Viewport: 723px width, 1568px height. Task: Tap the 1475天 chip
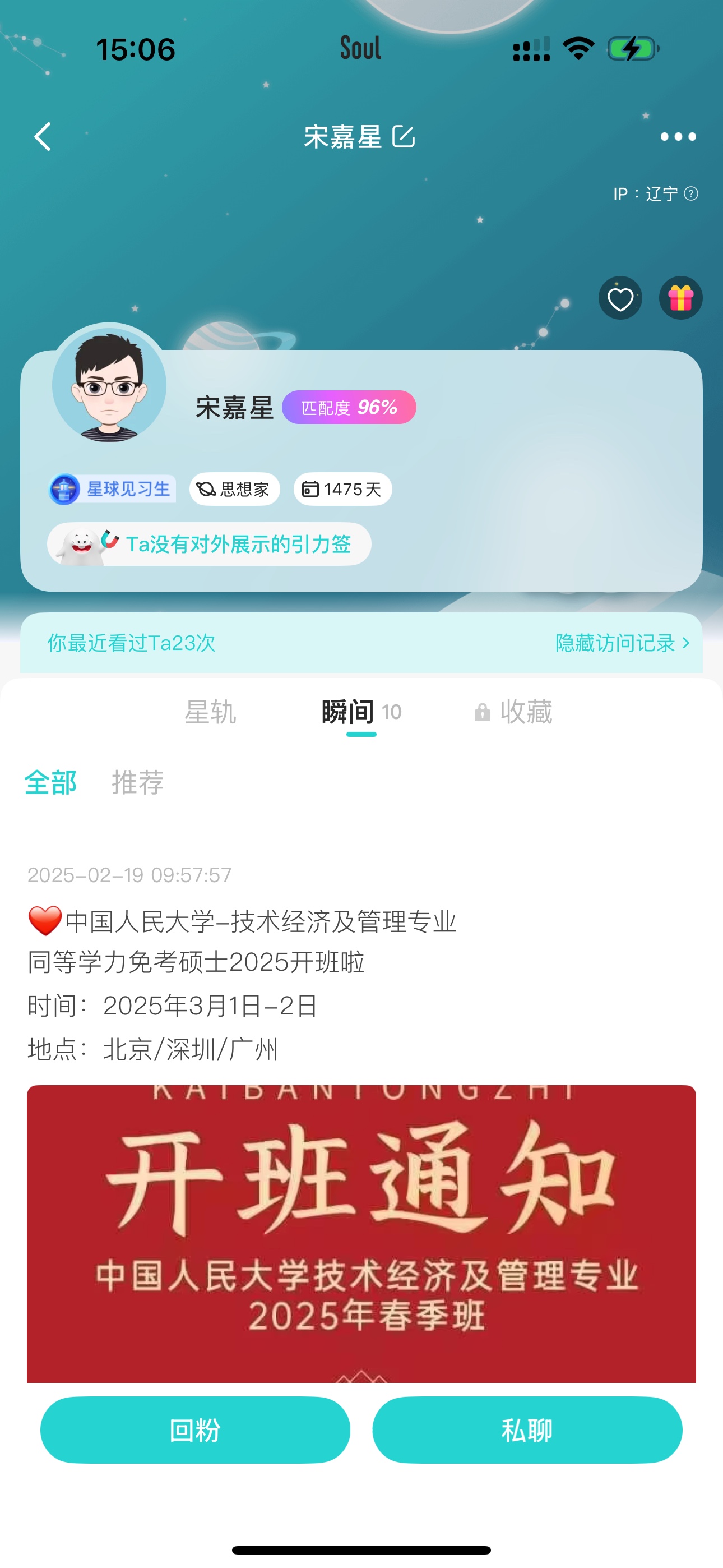(x=342, y=489)
